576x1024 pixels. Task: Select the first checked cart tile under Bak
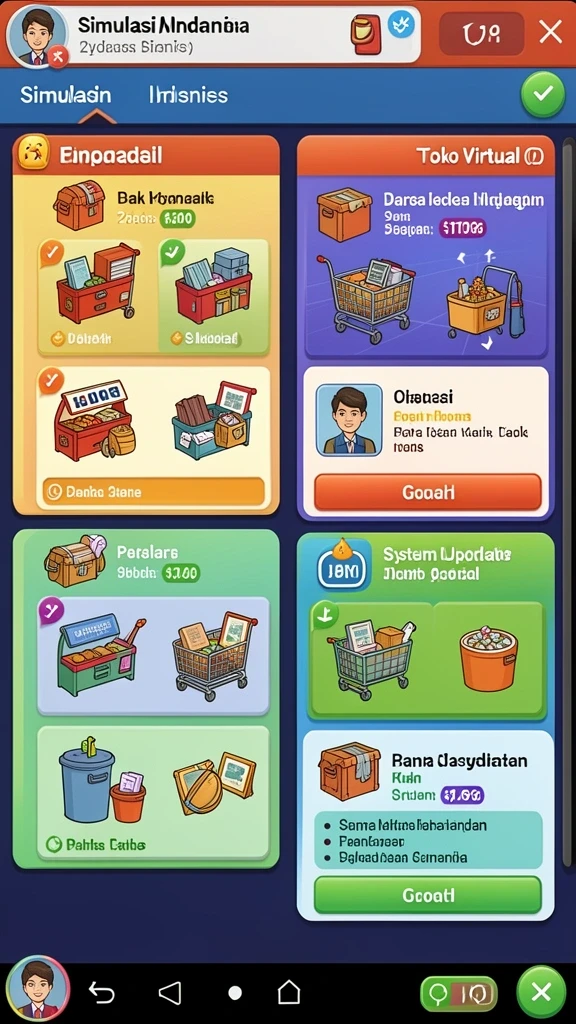97,296
